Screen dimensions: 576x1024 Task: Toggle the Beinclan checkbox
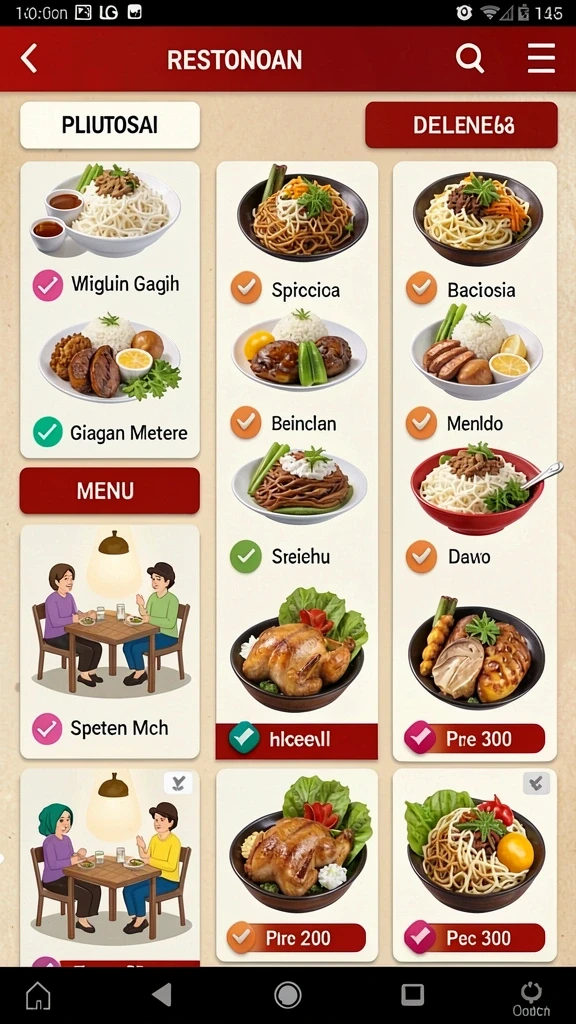tap(246, 423)
